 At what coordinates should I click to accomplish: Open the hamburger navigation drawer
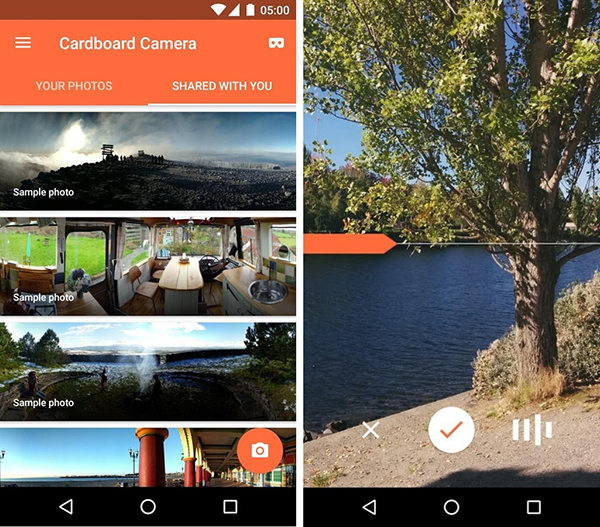pos(23,44)
